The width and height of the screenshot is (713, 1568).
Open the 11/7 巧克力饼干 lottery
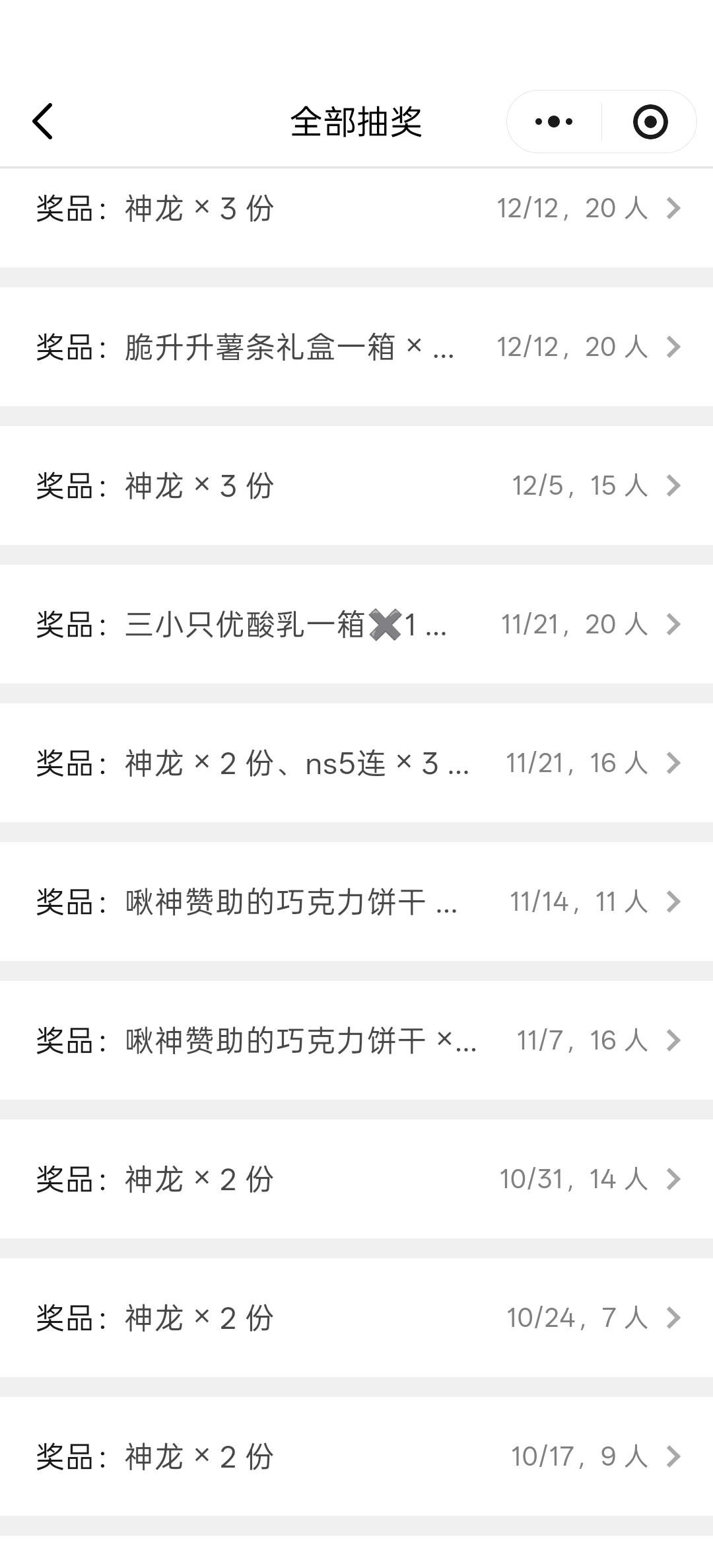356,1040
